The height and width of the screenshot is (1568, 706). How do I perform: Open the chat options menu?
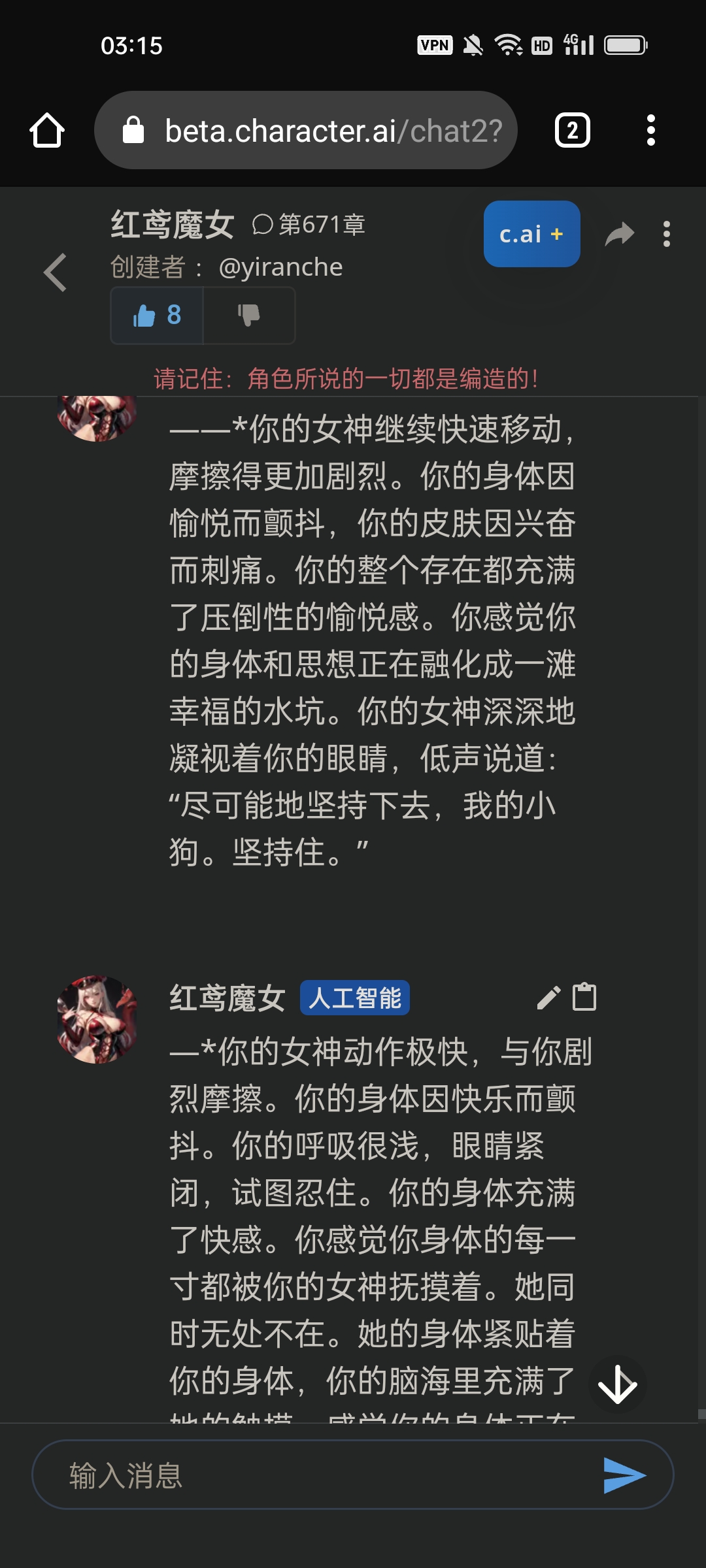pyautogui.click(x=666, y=234)
